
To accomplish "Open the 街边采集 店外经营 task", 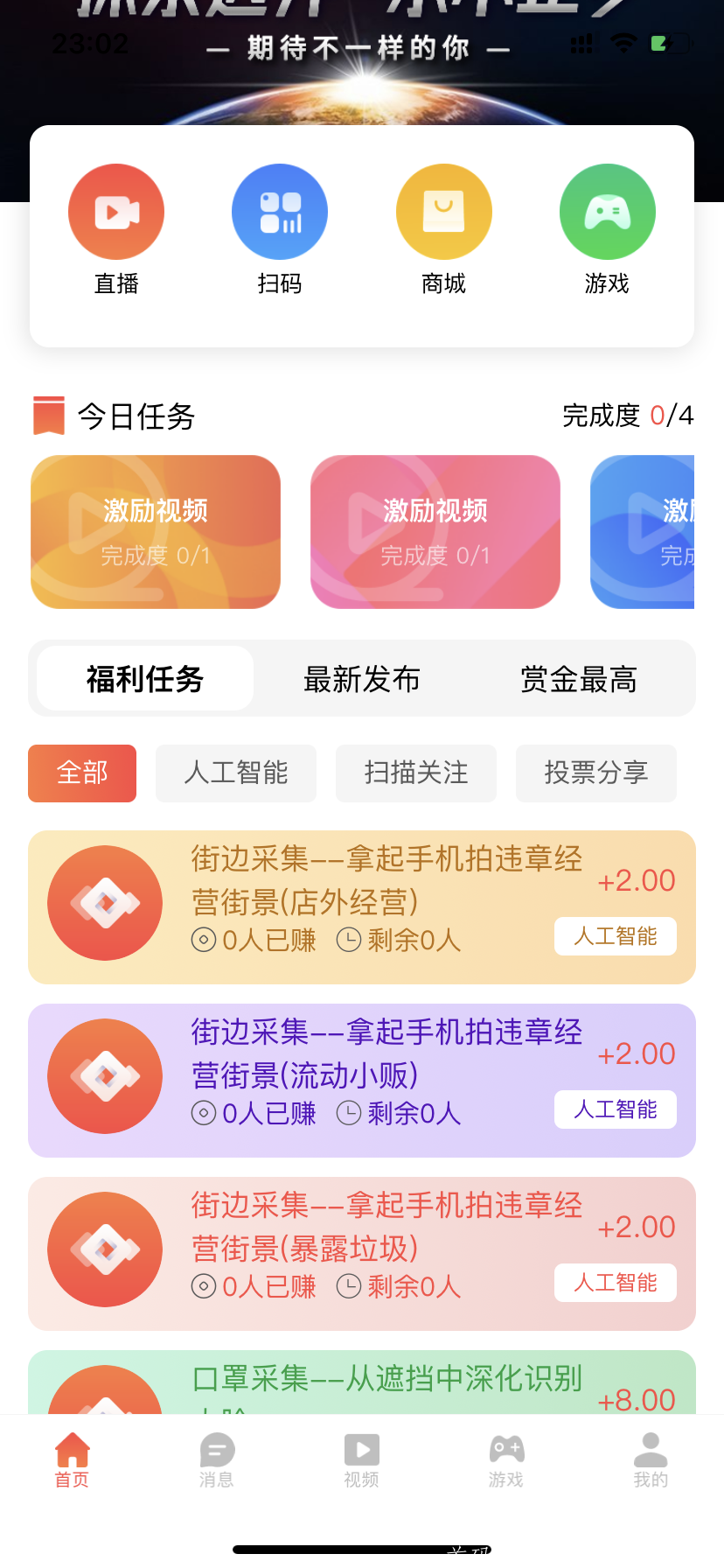I will tap(362, 906).
